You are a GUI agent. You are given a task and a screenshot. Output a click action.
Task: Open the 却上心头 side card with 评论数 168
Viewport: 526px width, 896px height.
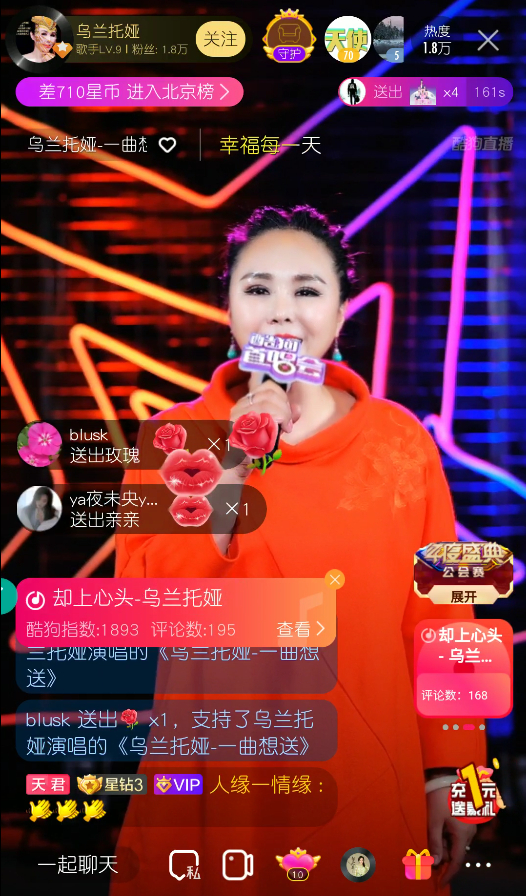[464, 669]
